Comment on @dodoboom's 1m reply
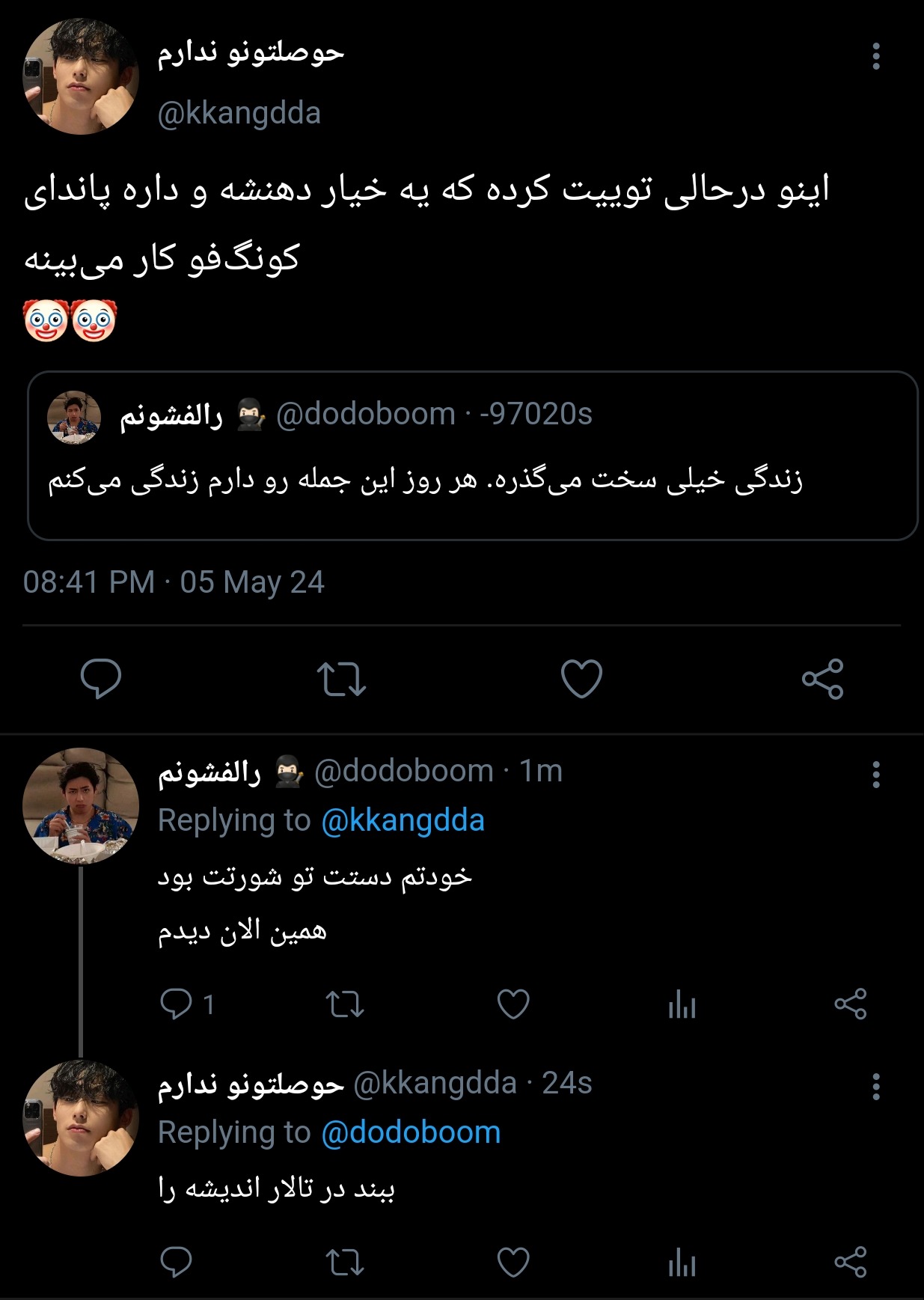The height and width of the screenshot is (1300, 924). pos(177,1004)
